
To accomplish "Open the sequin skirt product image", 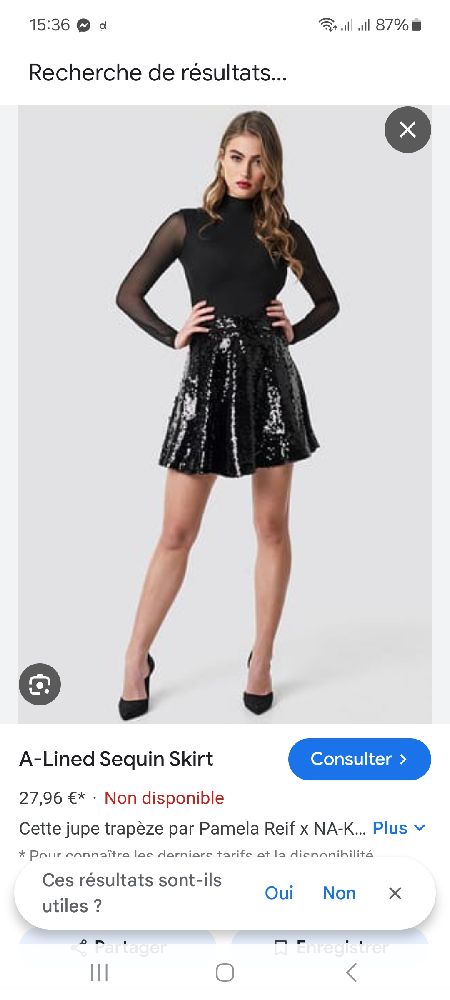I will (x=225, y=415).
